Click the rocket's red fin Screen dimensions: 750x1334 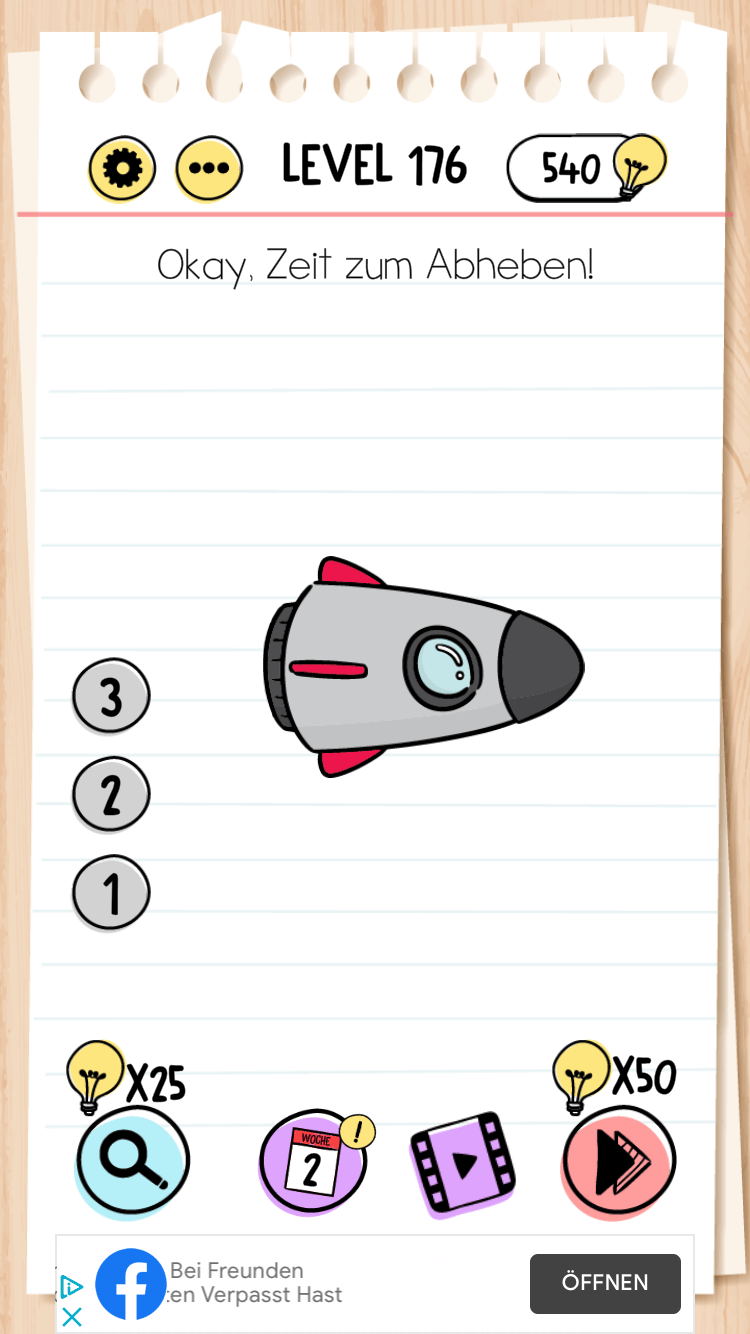point(347,570)
